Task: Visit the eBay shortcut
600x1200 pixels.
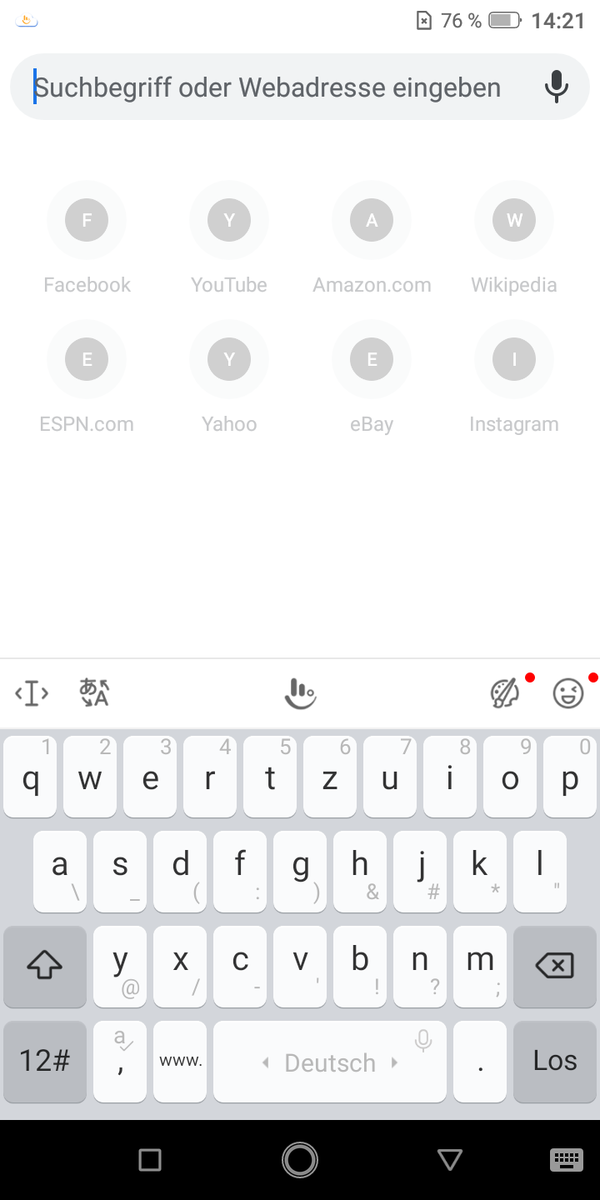Action: pyautogui.click(x=372, y=360)
